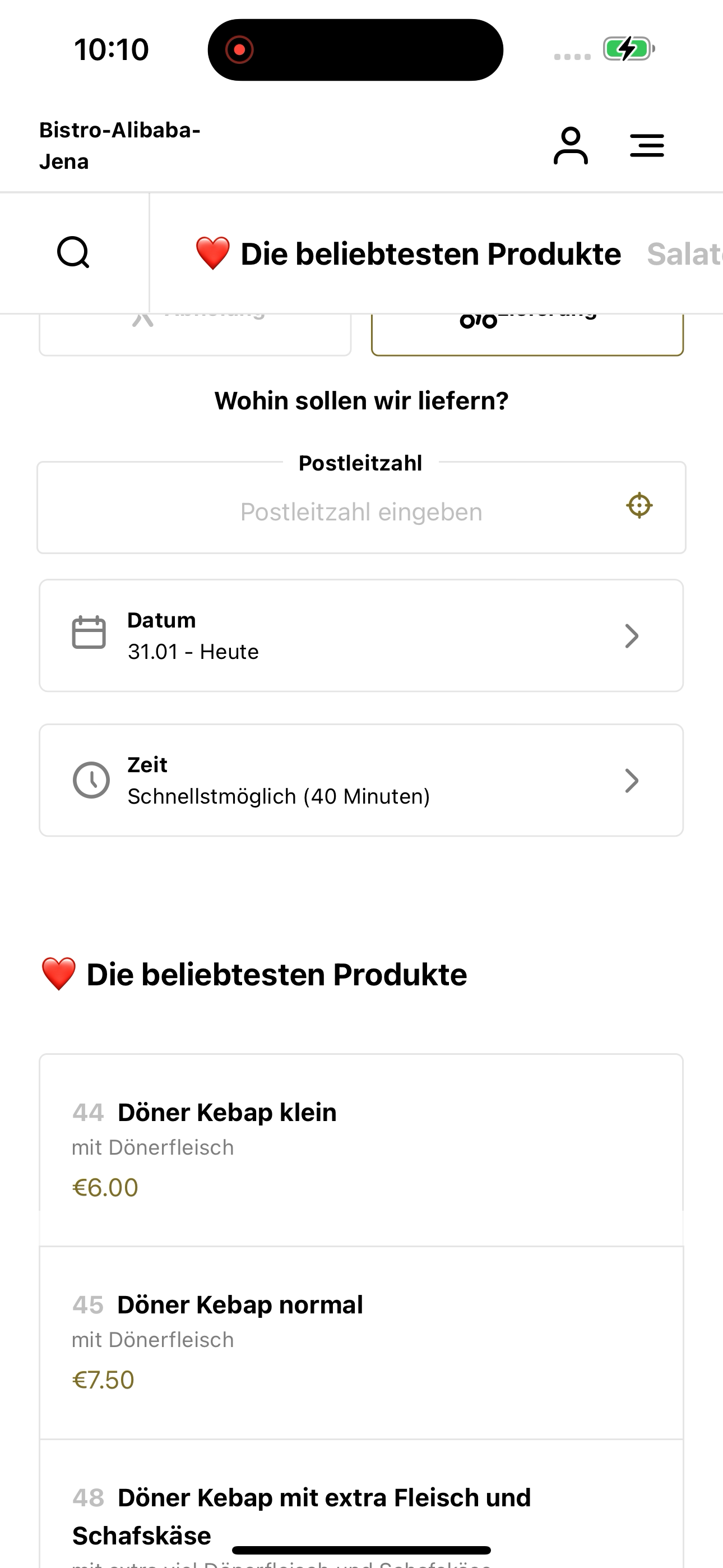Open the Datum picker row
Screen dimensions: 723x1568
(361, 635)
